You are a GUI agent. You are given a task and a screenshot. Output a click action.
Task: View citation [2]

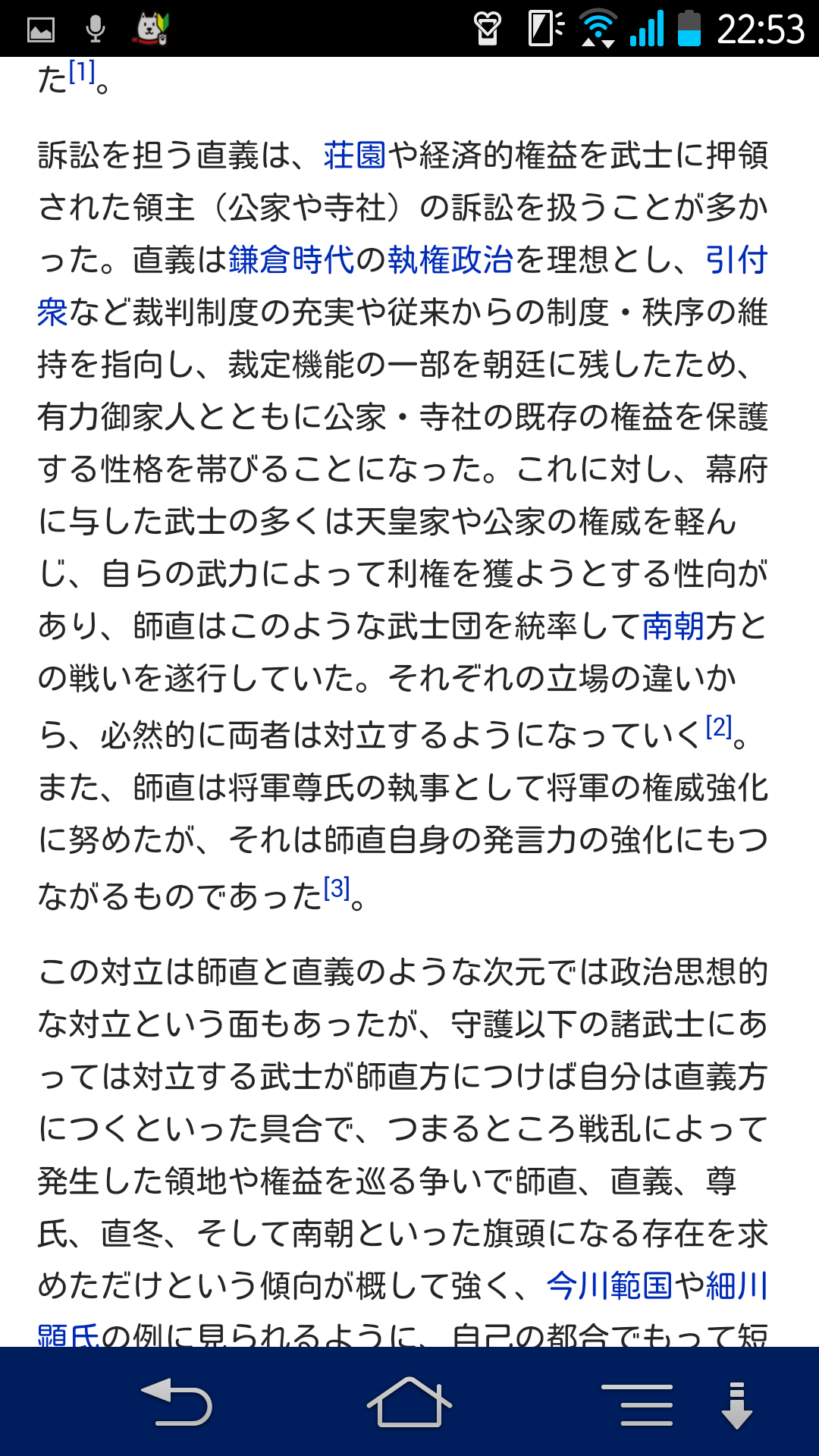pyautogui.click(x=718, y=727)
